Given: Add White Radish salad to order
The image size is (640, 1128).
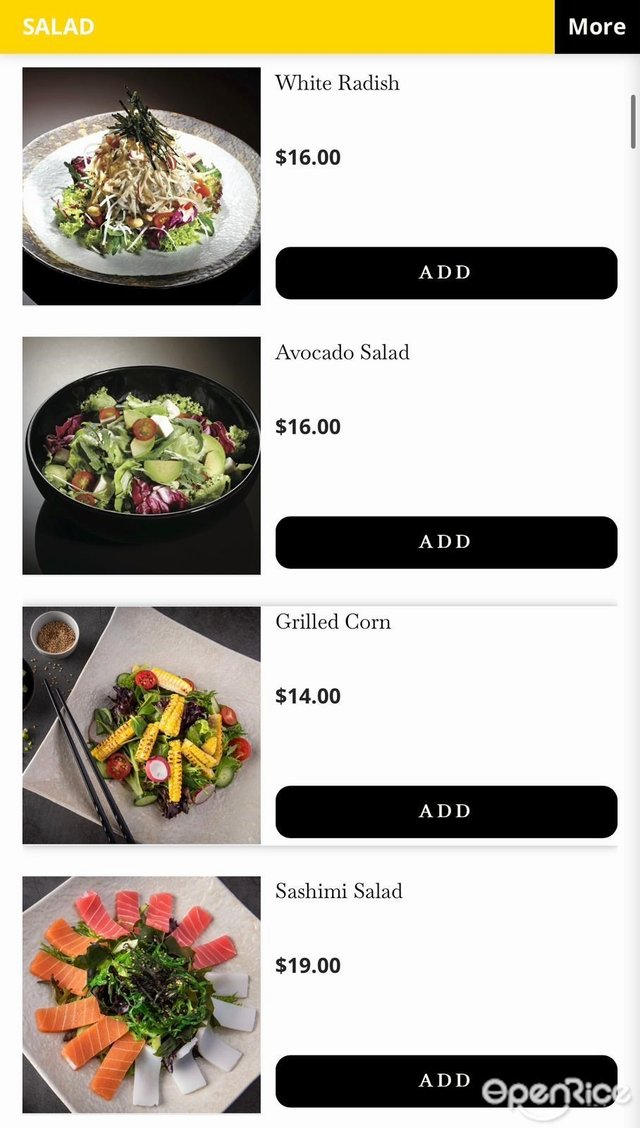Looking at the screenshot, I should pyautogui.click(x=446, y=273).
